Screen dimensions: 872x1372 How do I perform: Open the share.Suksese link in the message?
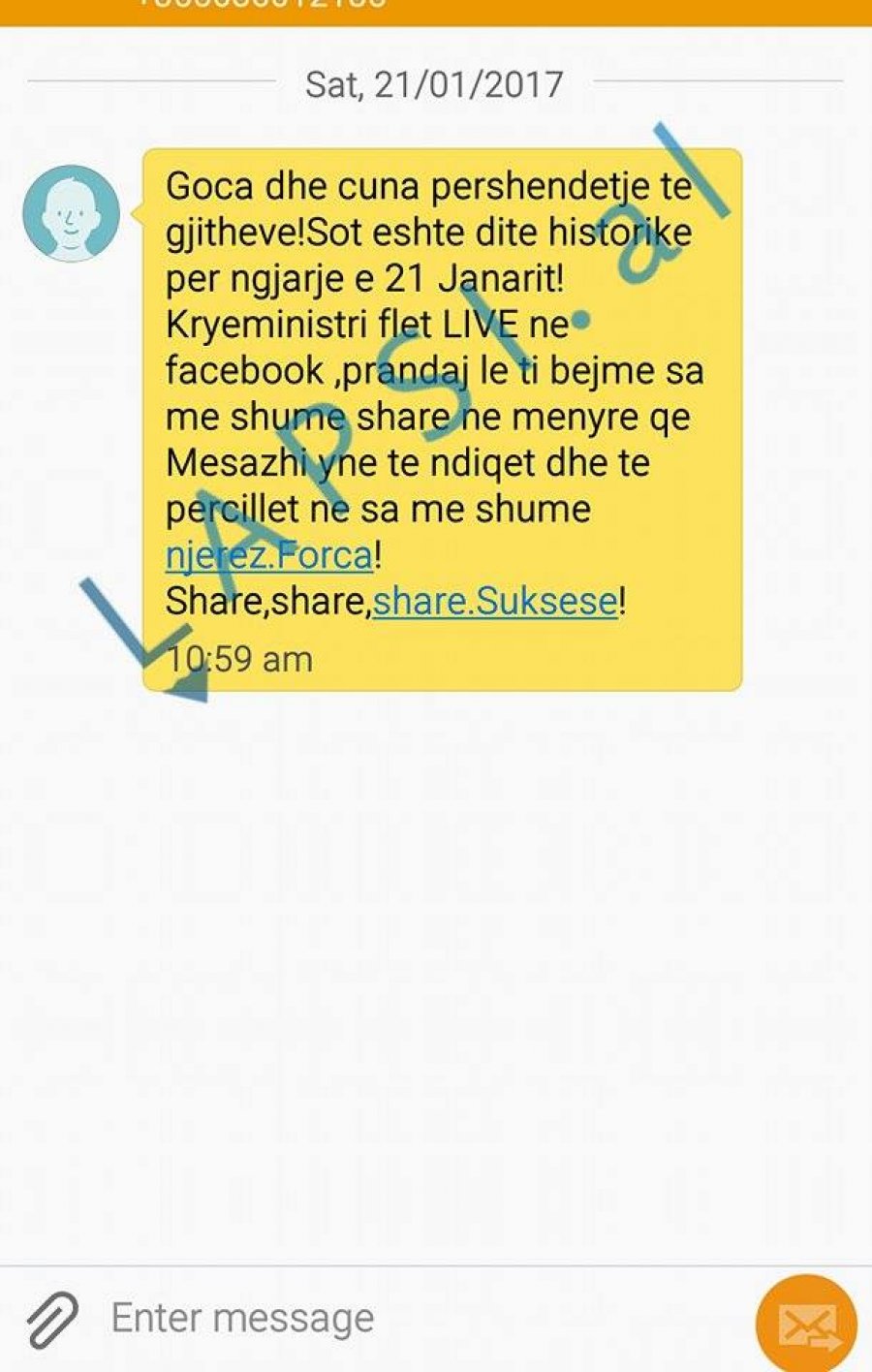coord(495,602)
